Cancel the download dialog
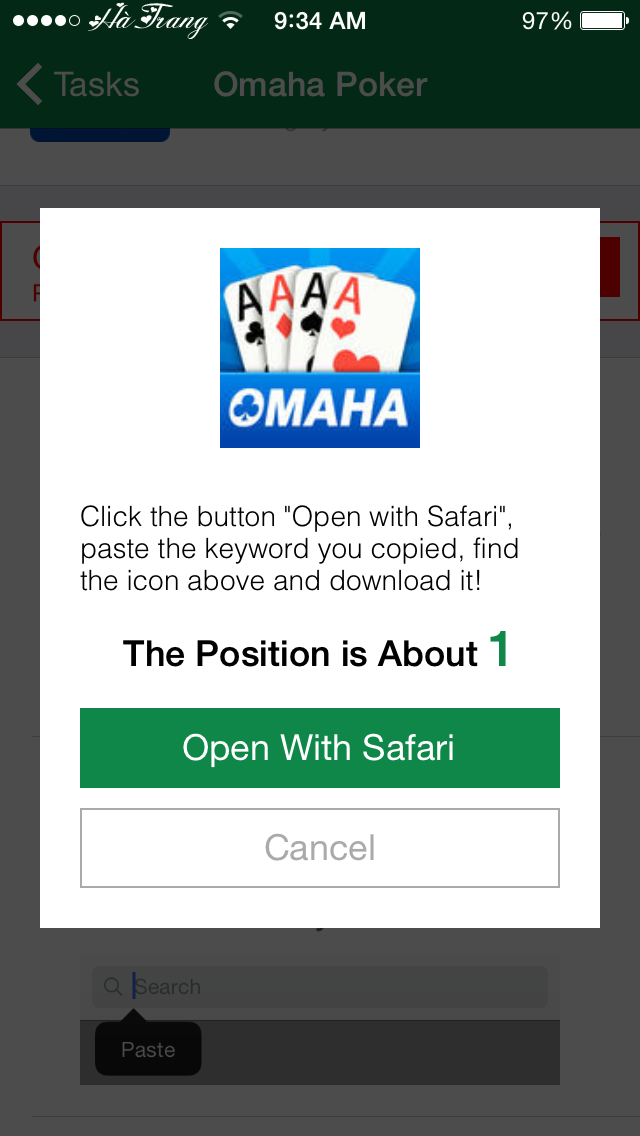 click(x=319, y=848)
